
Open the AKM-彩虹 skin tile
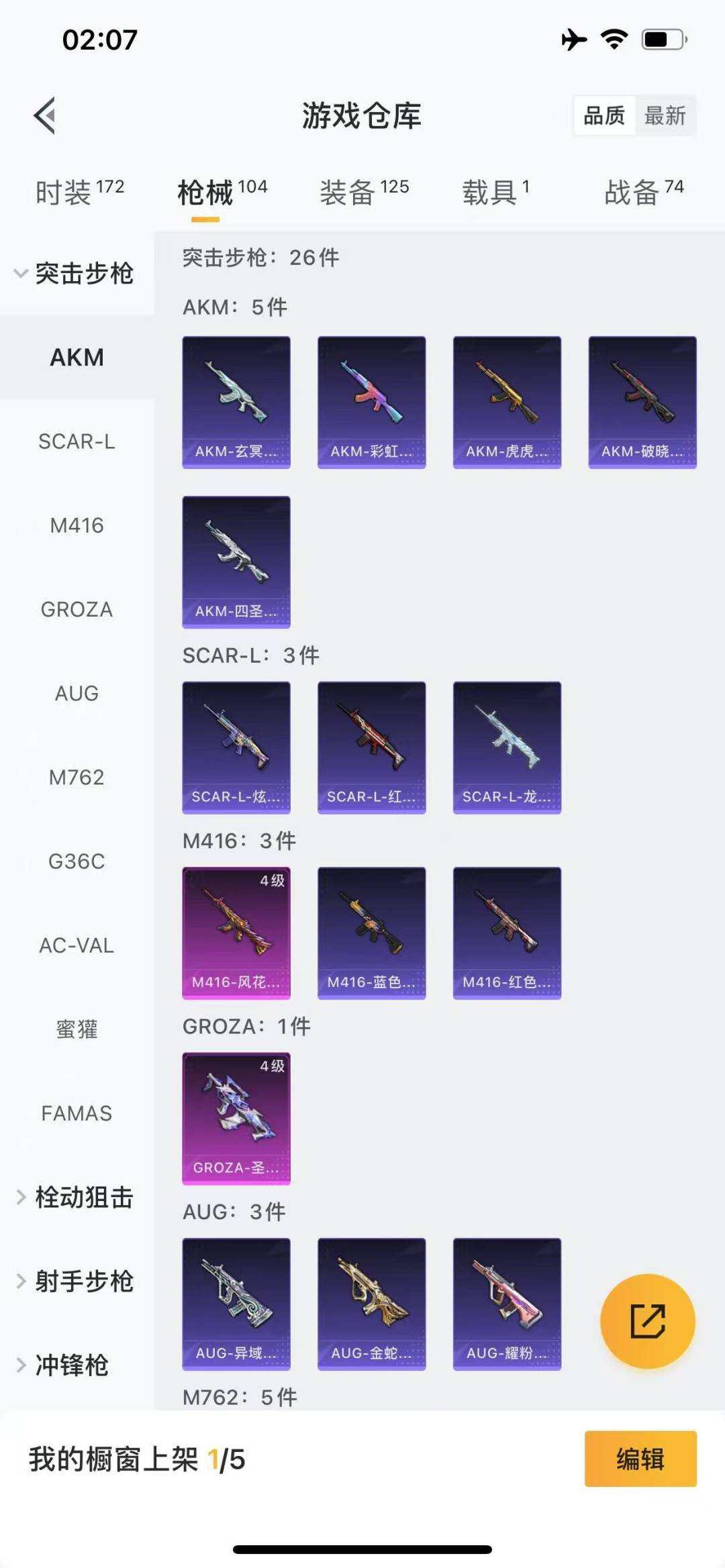coord(371,402)
